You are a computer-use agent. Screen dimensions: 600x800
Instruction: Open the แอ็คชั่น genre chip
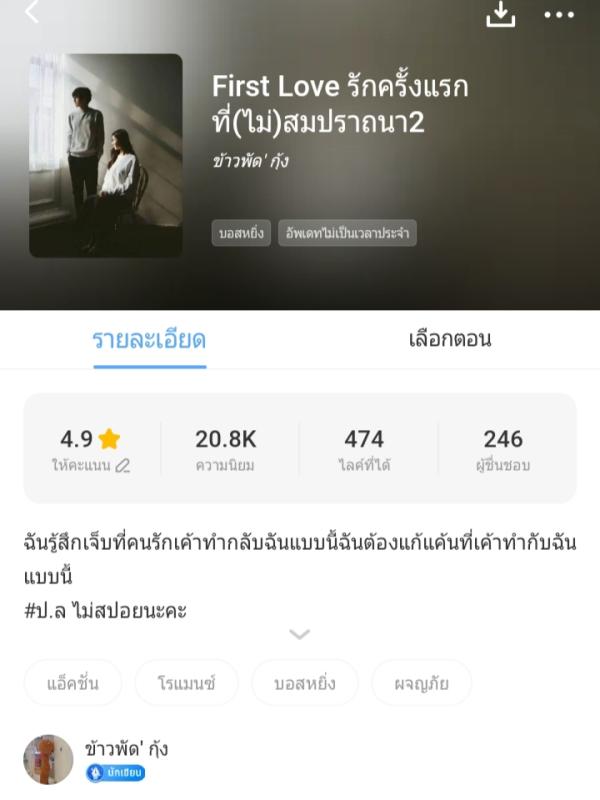73,684
